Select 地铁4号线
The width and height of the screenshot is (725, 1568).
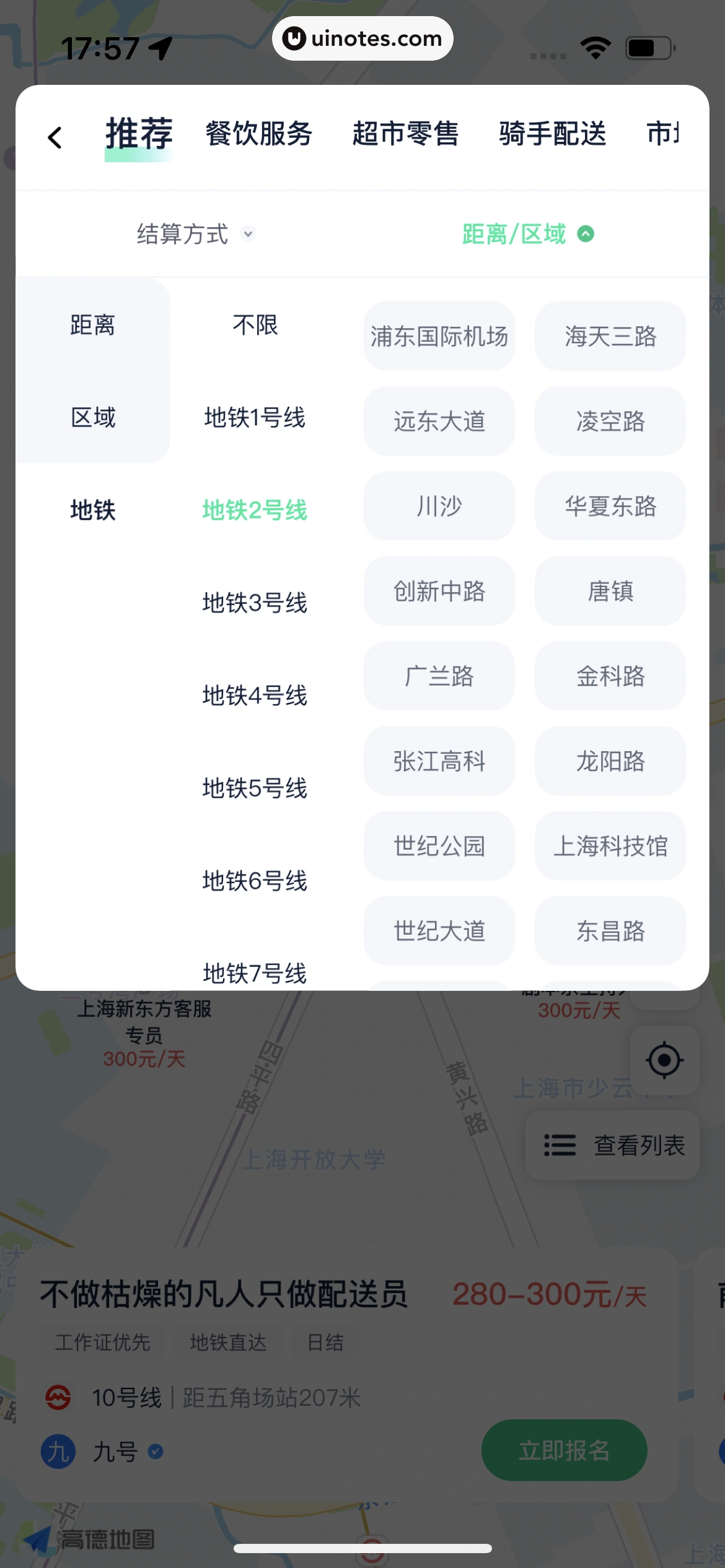(x=255, y=695)
